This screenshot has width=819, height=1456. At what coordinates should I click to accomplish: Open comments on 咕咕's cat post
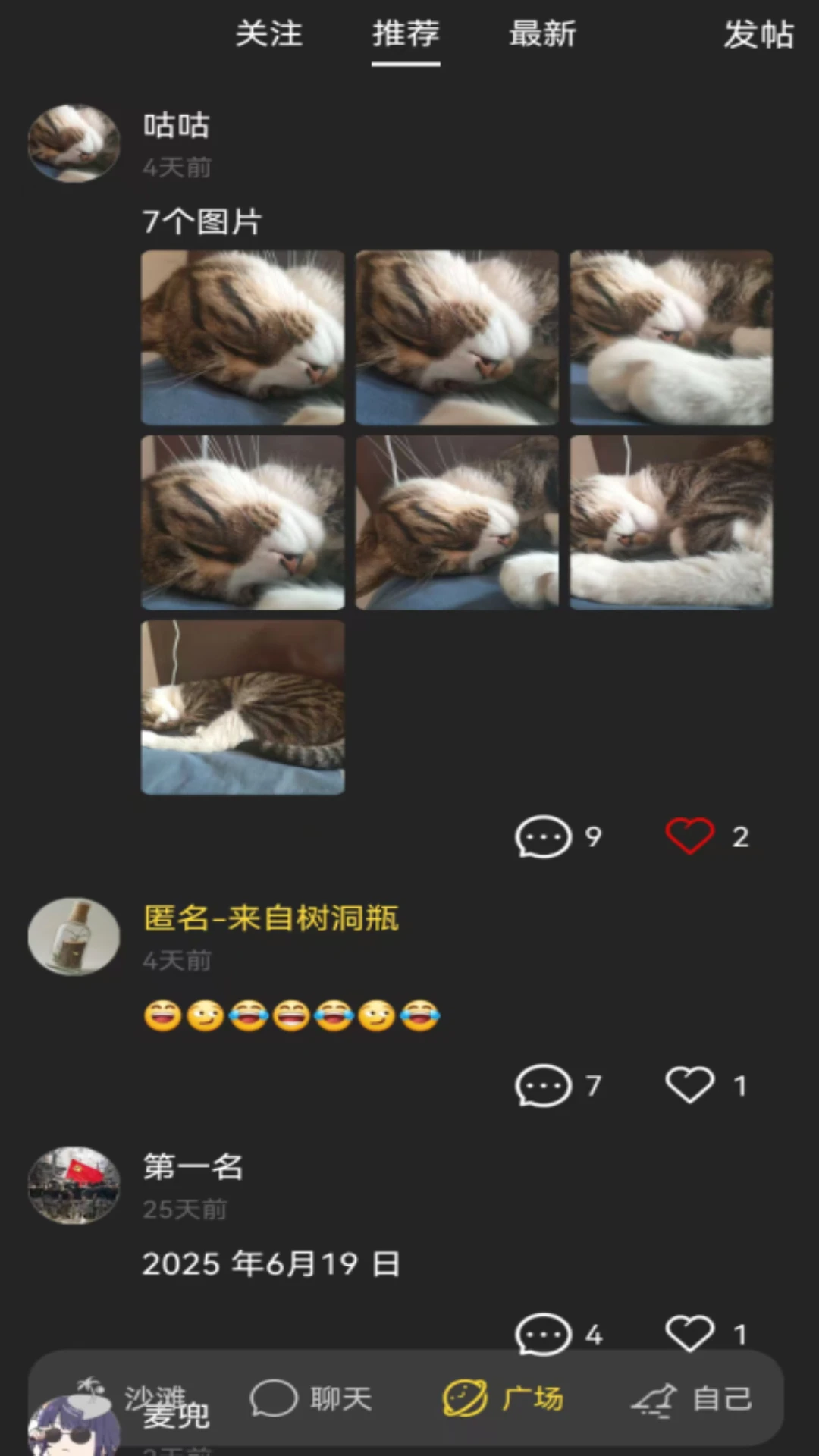(x=541, y=836)
